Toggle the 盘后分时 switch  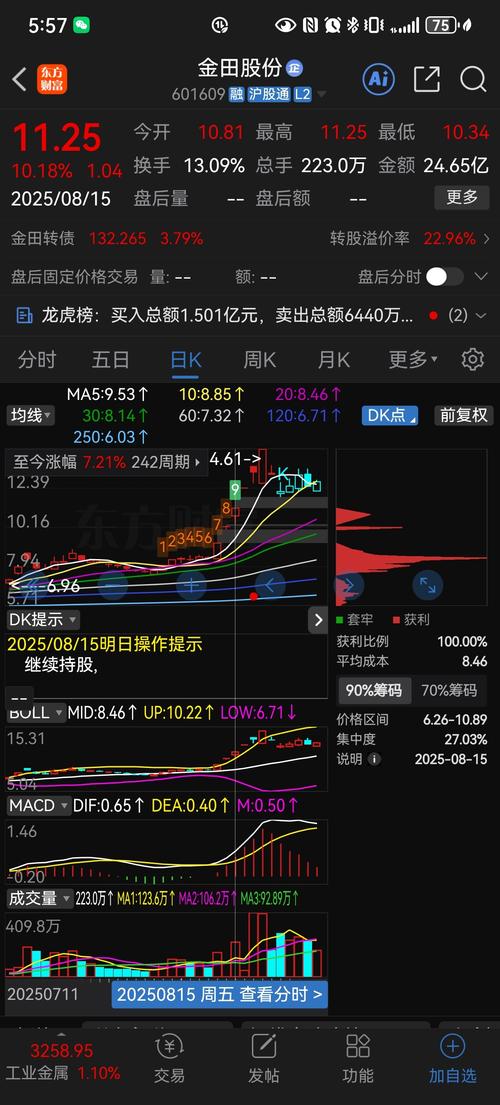(444, 276)
